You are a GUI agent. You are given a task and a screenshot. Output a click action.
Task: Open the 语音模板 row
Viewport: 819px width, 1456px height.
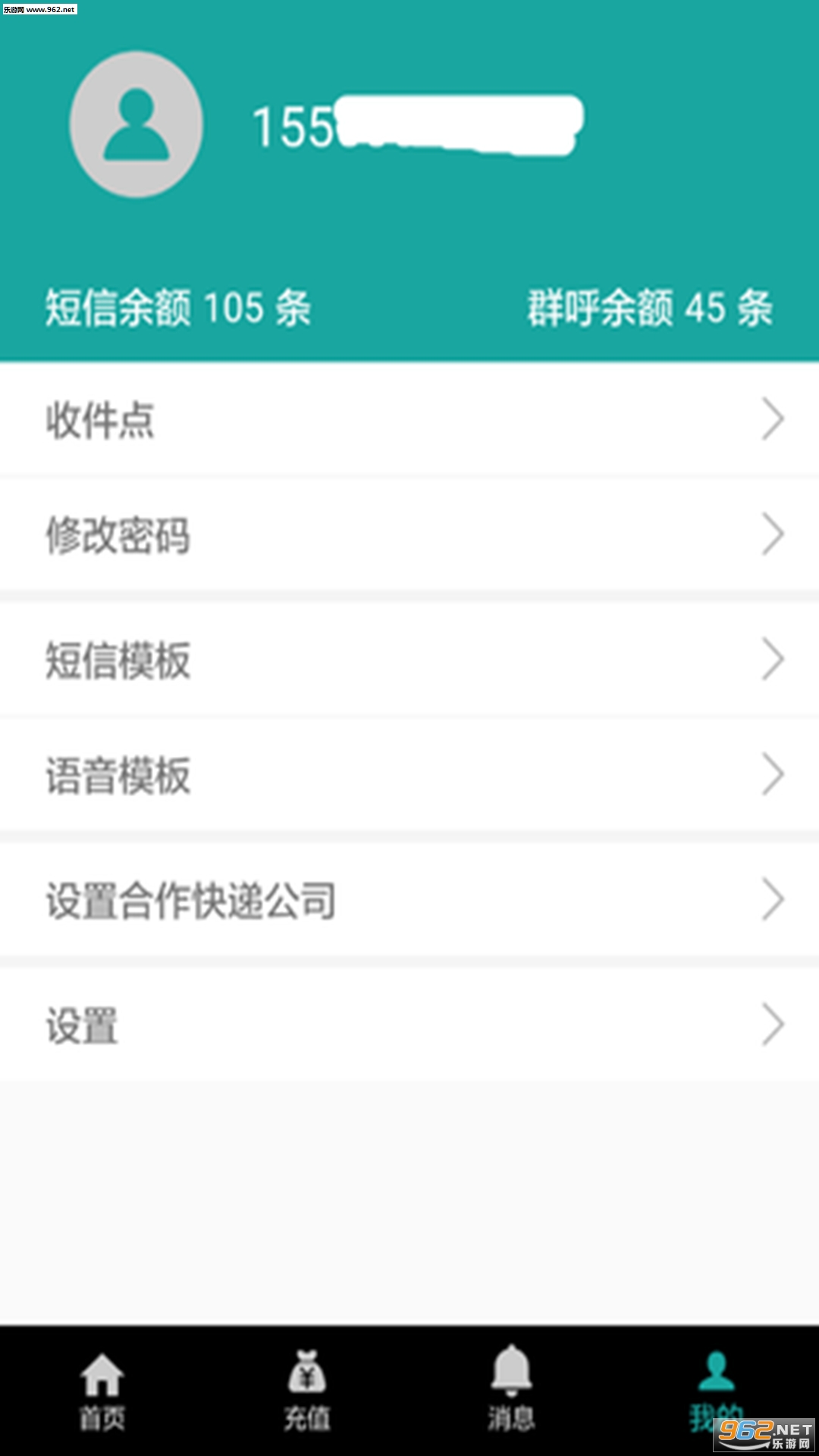[409, 775]
